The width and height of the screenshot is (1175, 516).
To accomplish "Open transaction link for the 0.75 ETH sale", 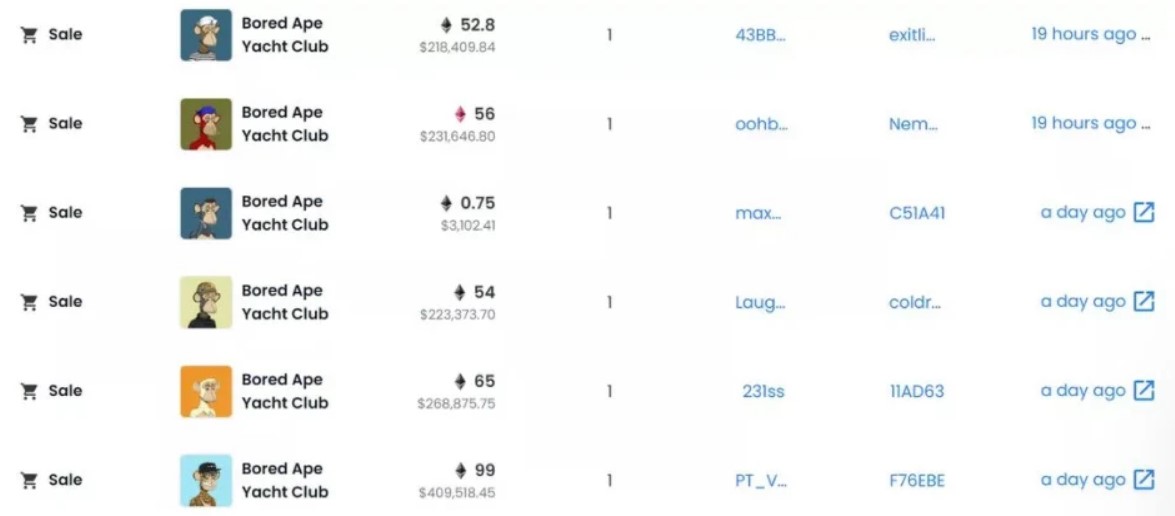I will [x=1143, y=213].
